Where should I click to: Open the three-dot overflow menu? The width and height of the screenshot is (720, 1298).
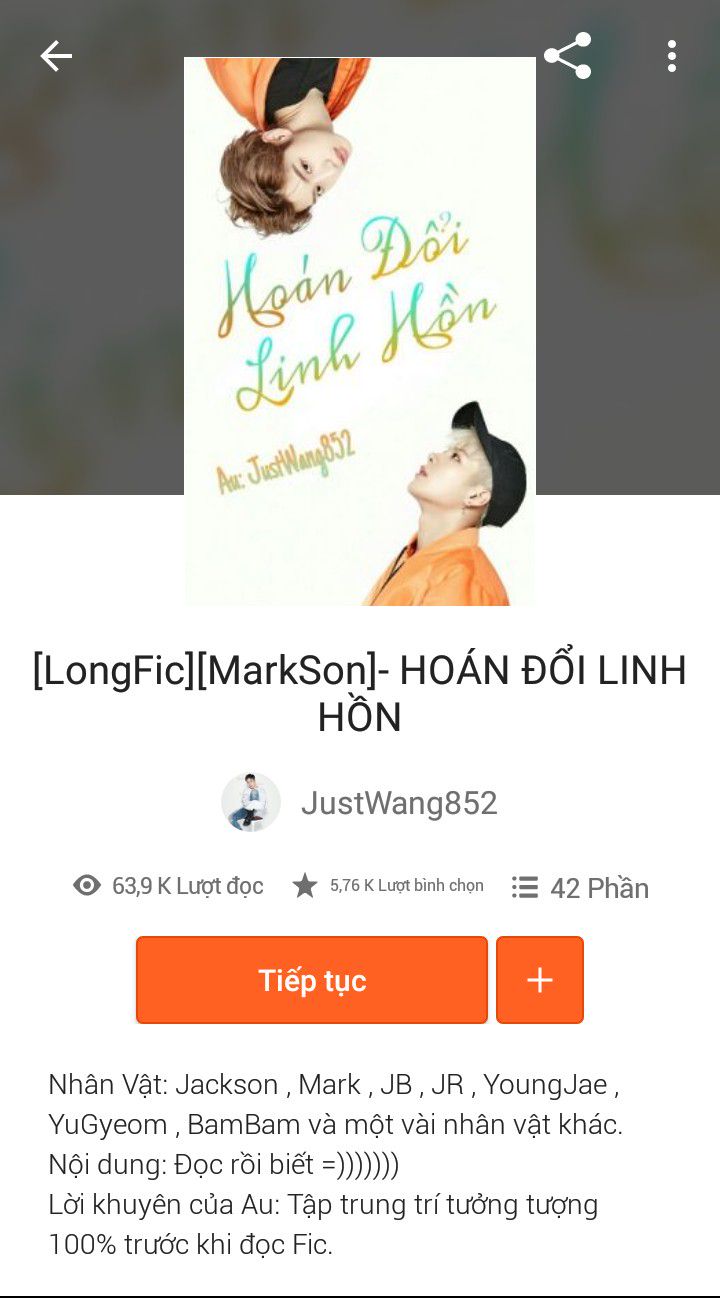pyautogui.click(x=672, y=56)
